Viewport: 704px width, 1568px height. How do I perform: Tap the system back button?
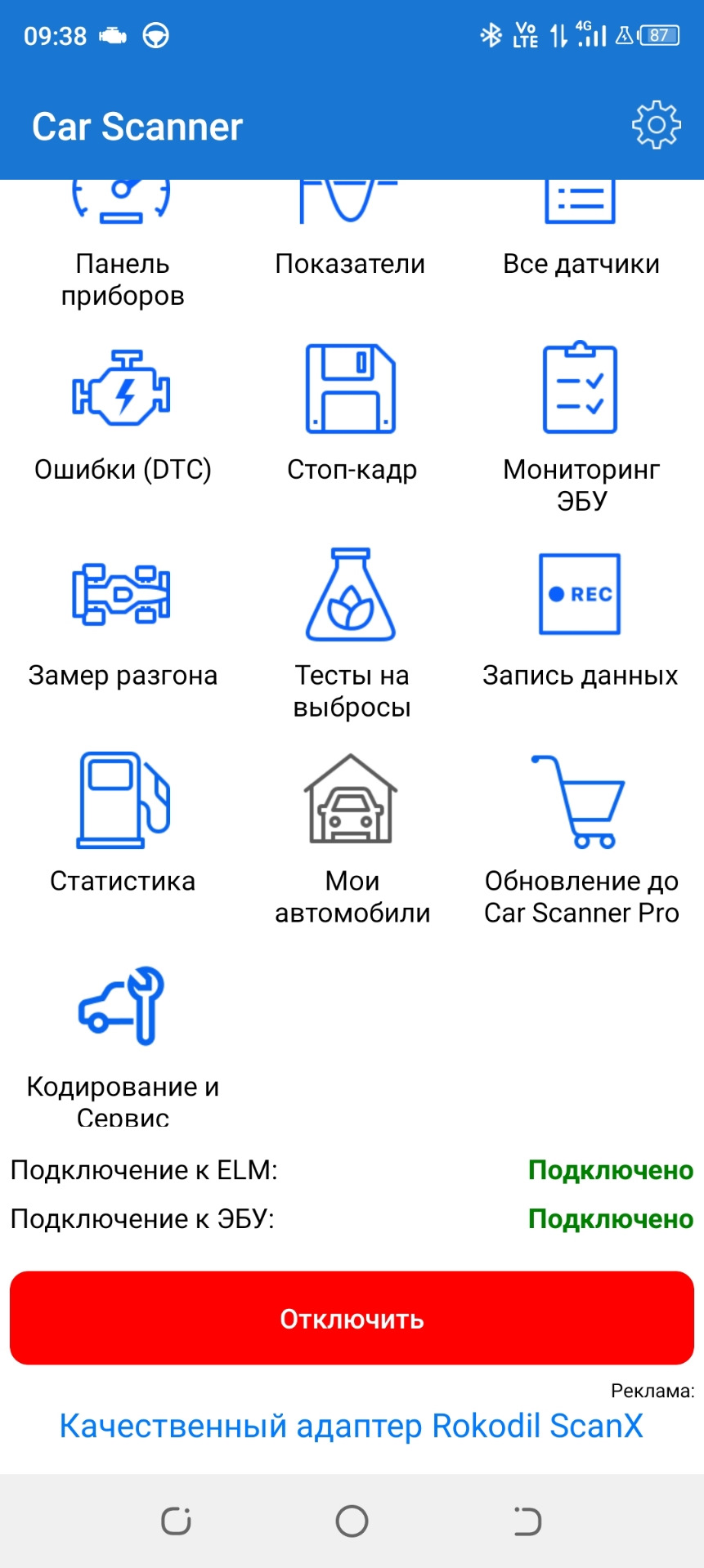527,1521
